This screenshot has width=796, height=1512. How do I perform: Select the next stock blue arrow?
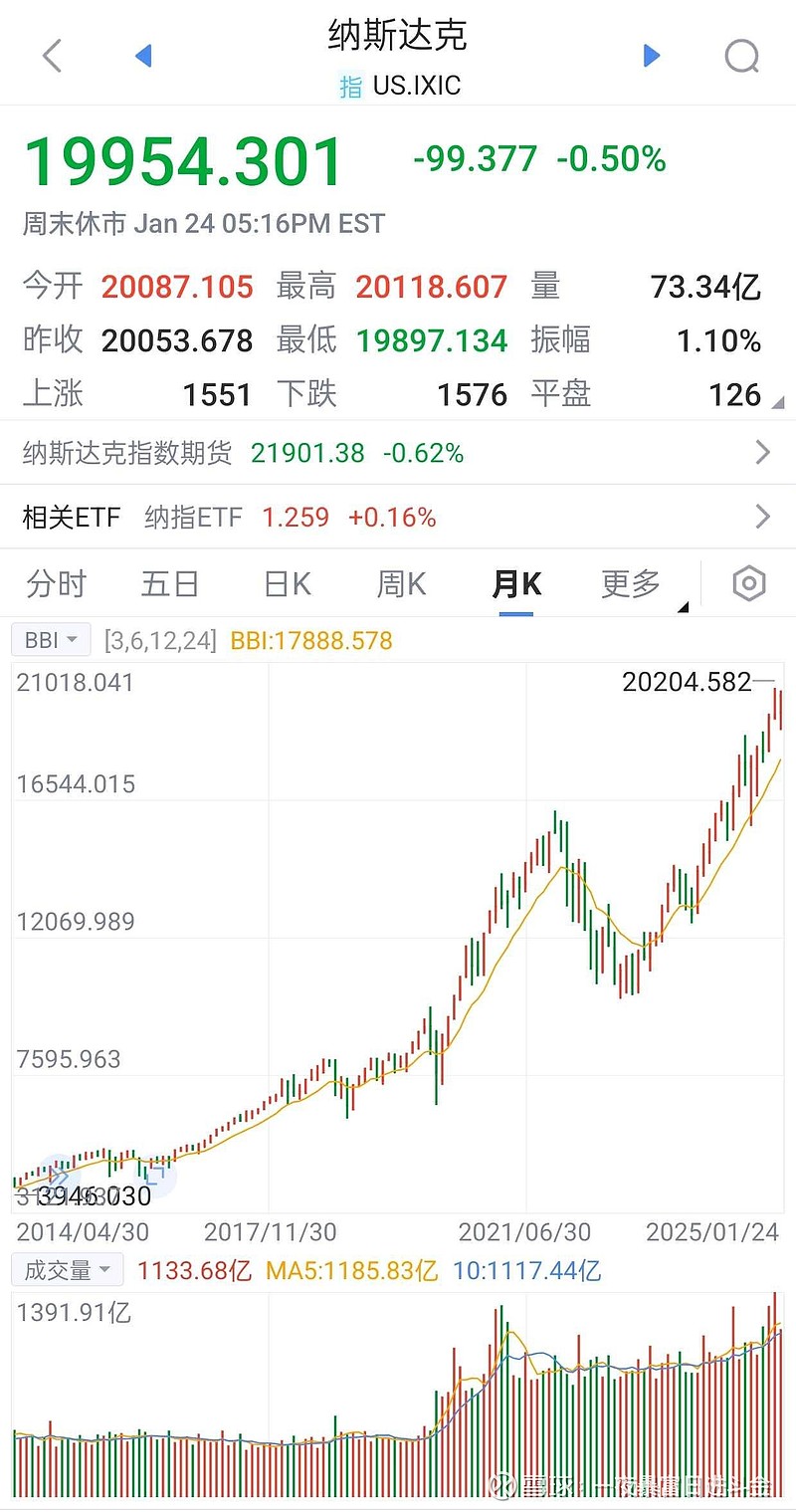[652, 56]
